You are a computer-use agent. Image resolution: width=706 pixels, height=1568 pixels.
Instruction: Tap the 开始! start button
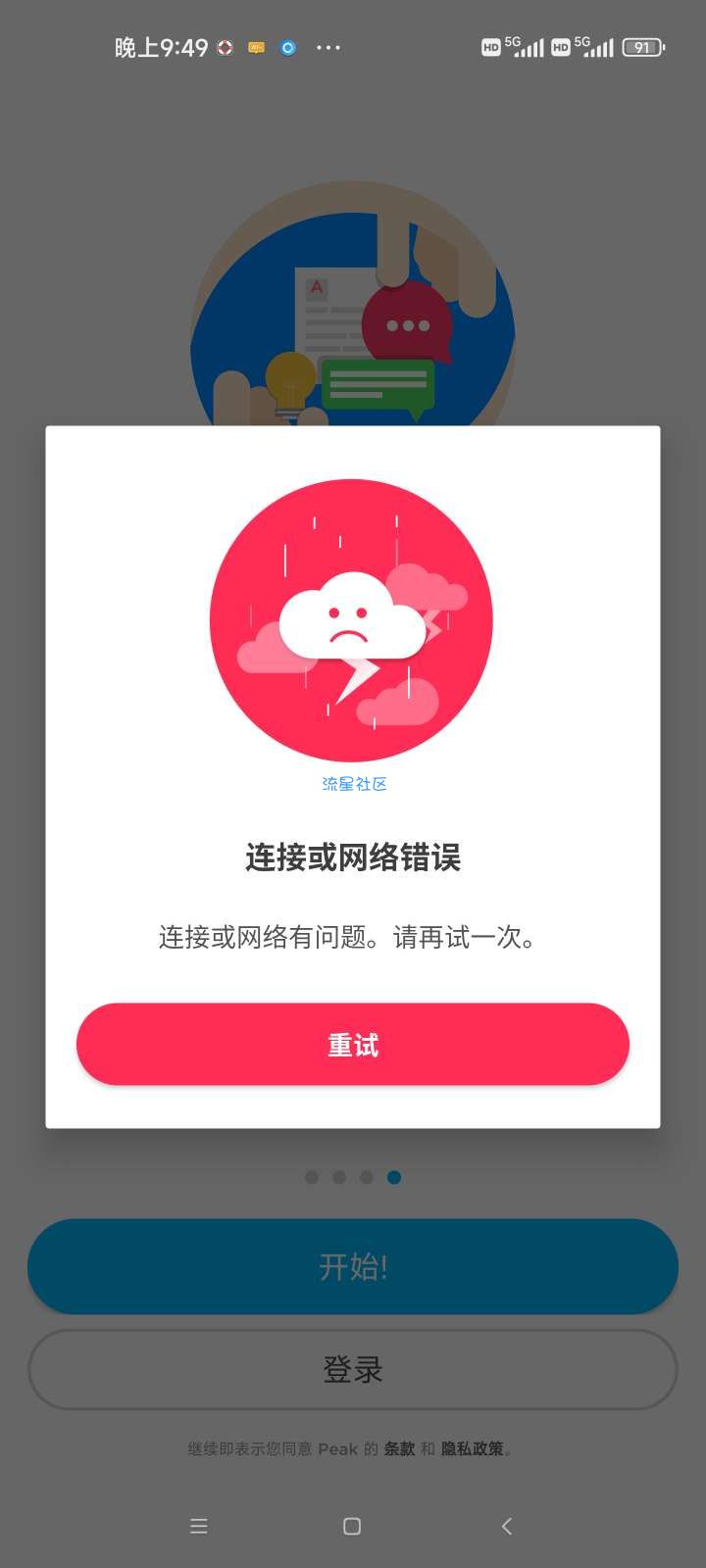(x=353, y=1266)
